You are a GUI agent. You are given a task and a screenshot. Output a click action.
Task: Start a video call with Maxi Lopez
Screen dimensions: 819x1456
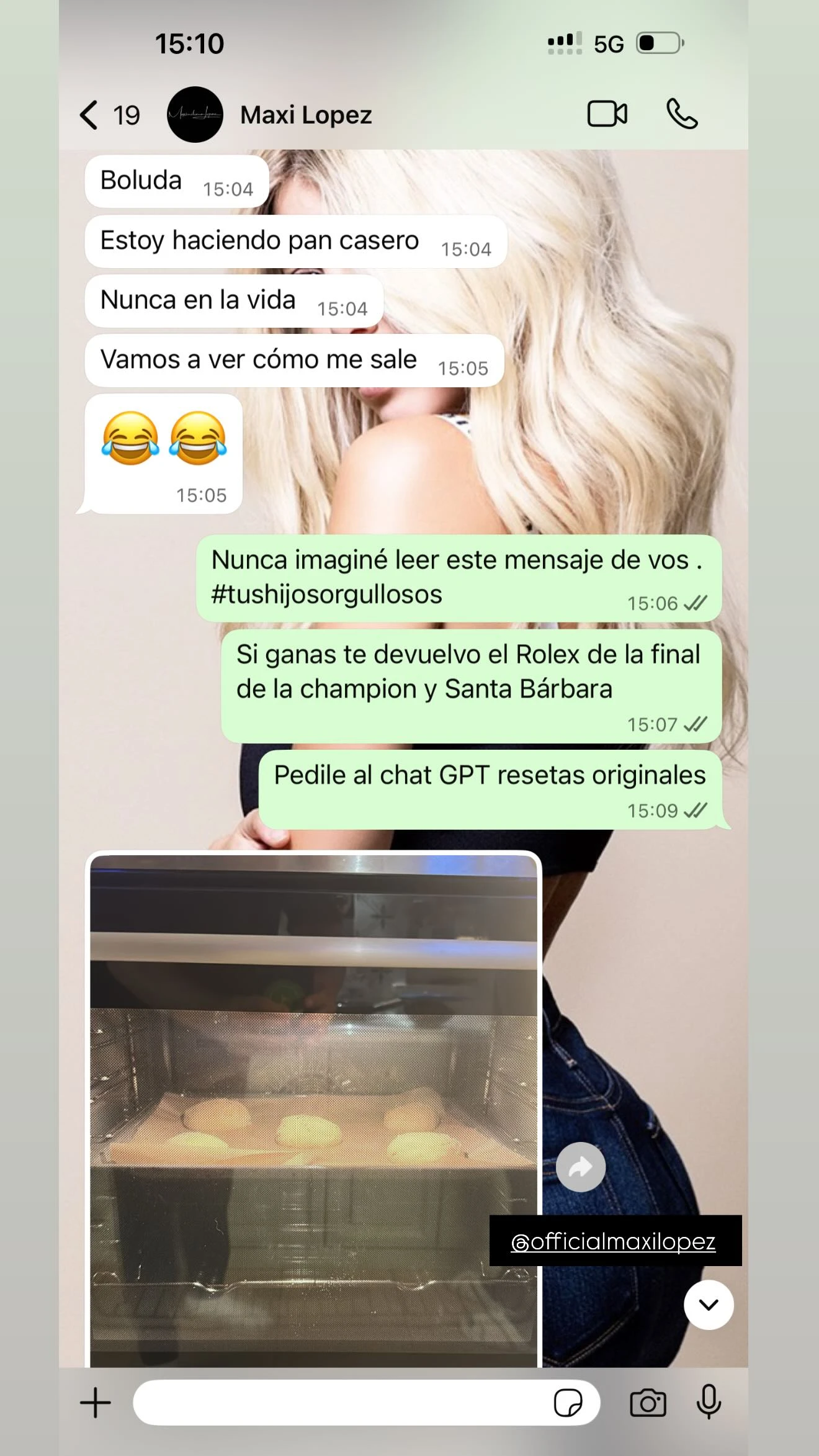coord(607,114)
